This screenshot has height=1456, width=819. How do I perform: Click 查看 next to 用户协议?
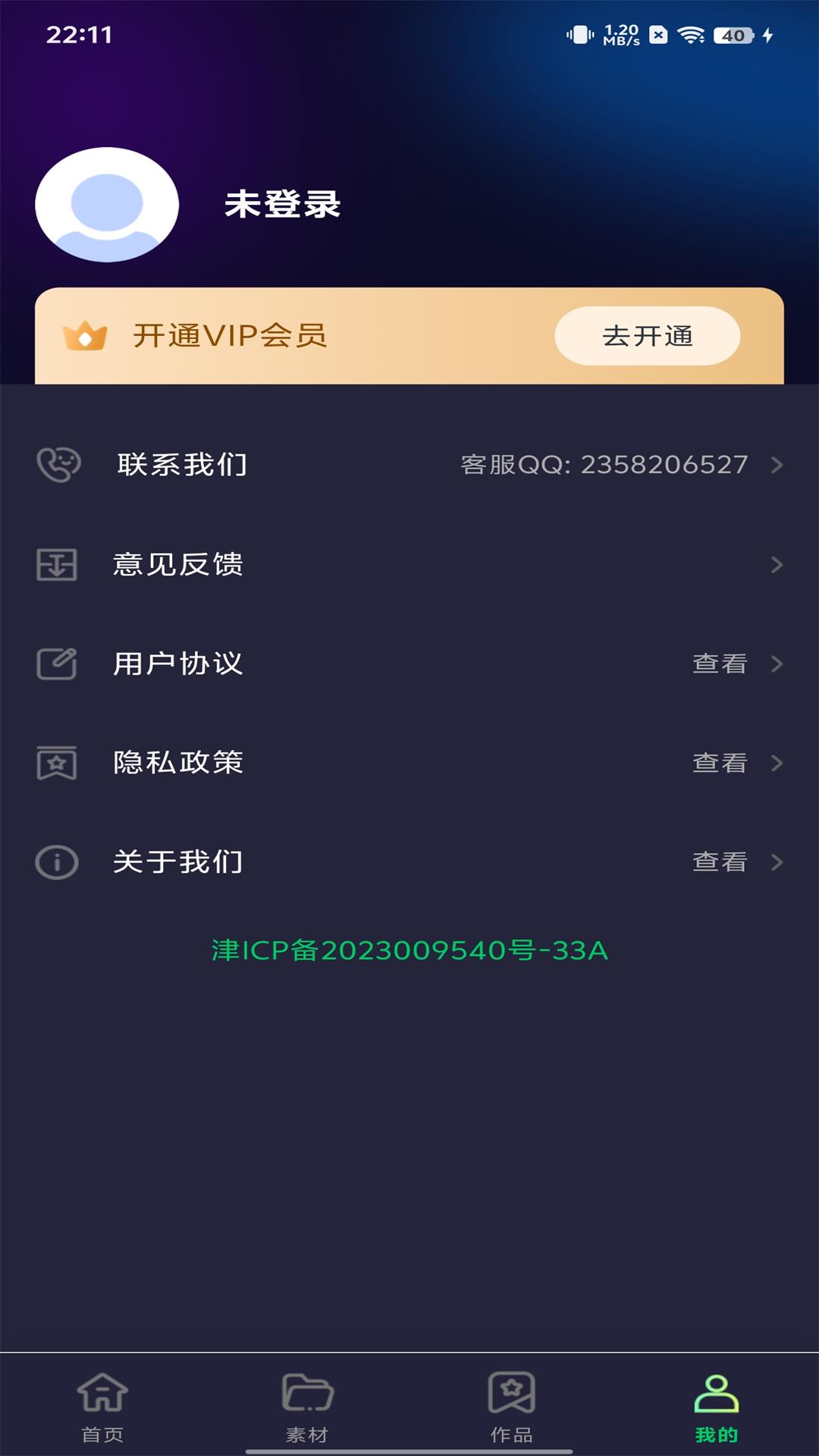coord(718,664)
